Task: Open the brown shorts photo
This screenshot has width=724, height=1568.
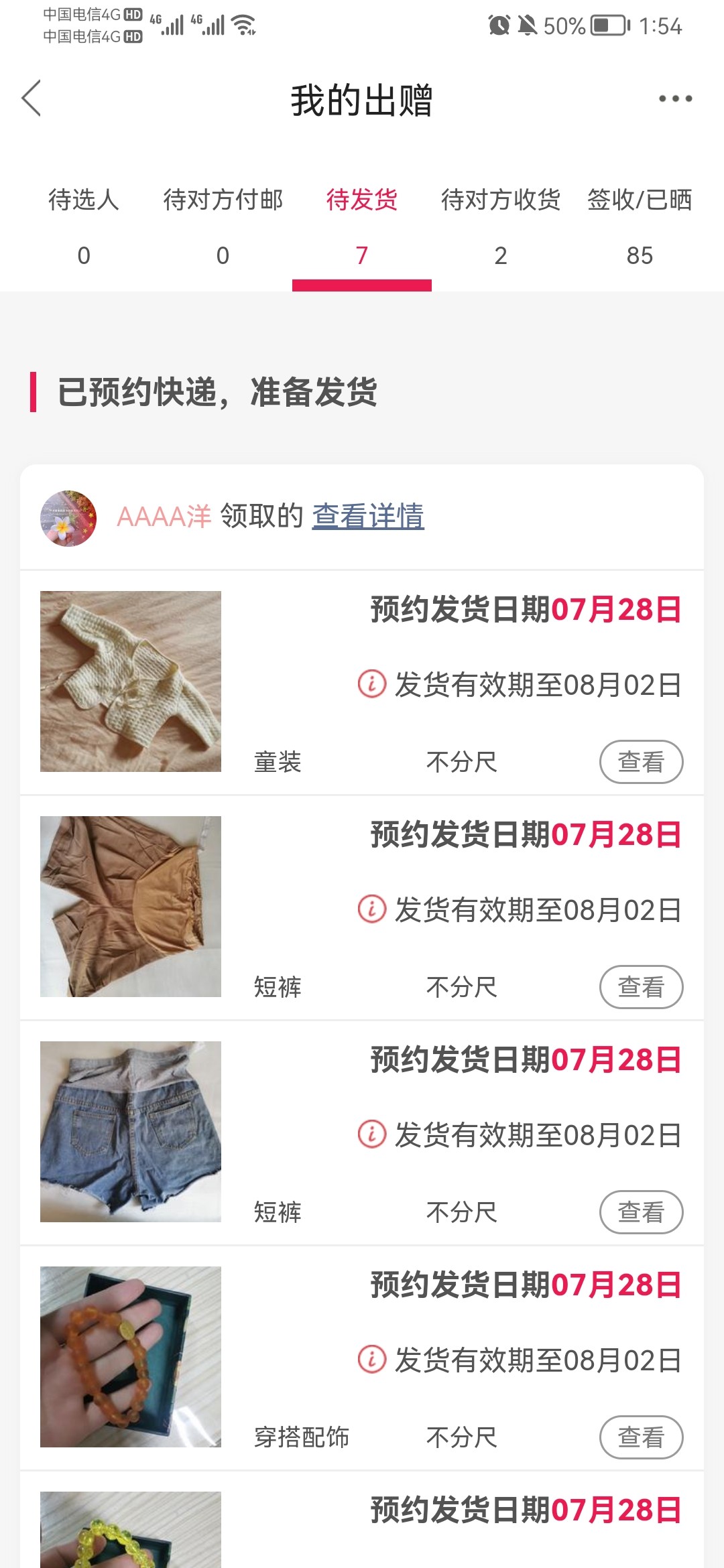Action: [x=131, y=907]
